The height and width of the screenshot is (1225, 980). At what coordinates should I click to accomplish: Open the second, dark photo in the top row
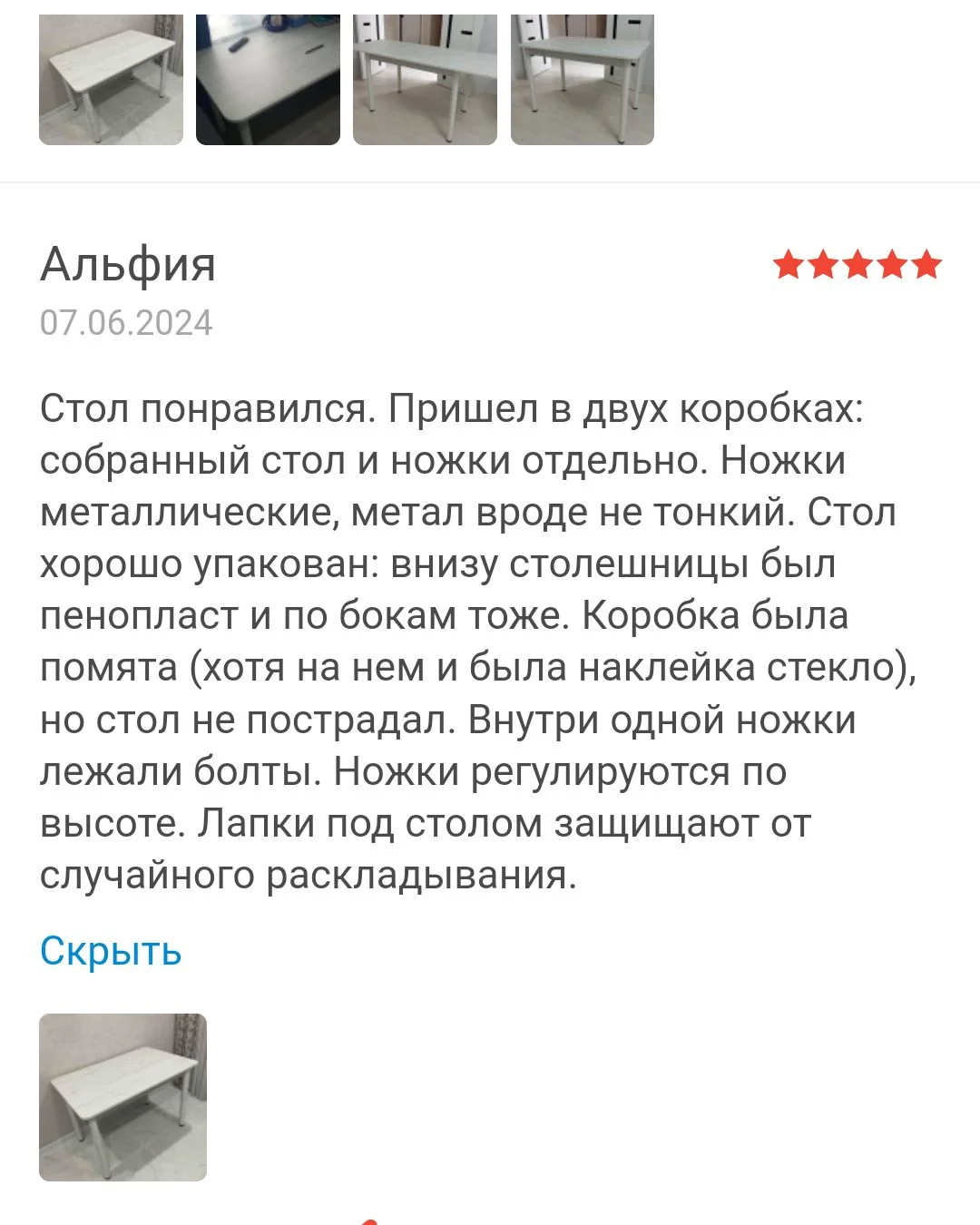click(268, 80)
